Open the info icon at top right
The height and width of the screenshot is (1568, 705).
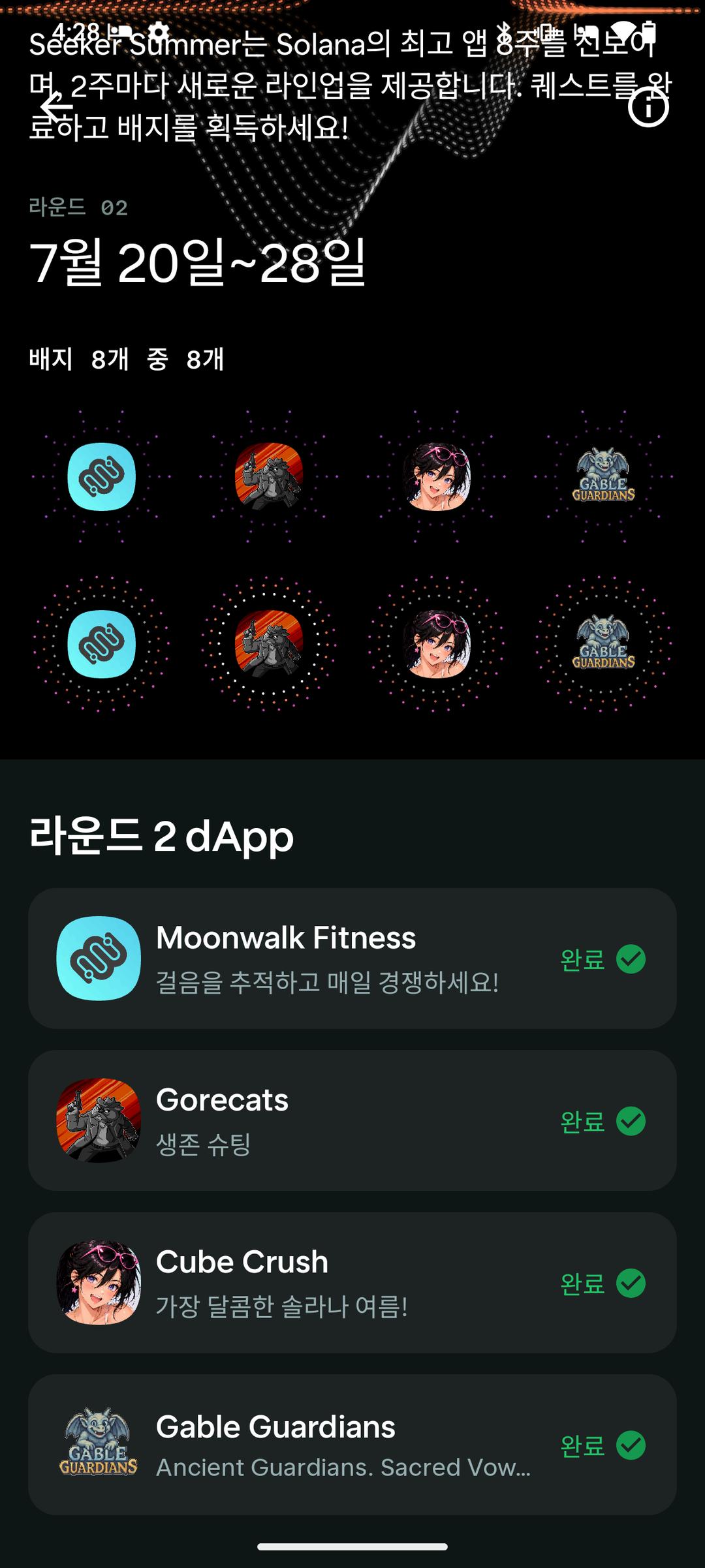coord(648,108)
